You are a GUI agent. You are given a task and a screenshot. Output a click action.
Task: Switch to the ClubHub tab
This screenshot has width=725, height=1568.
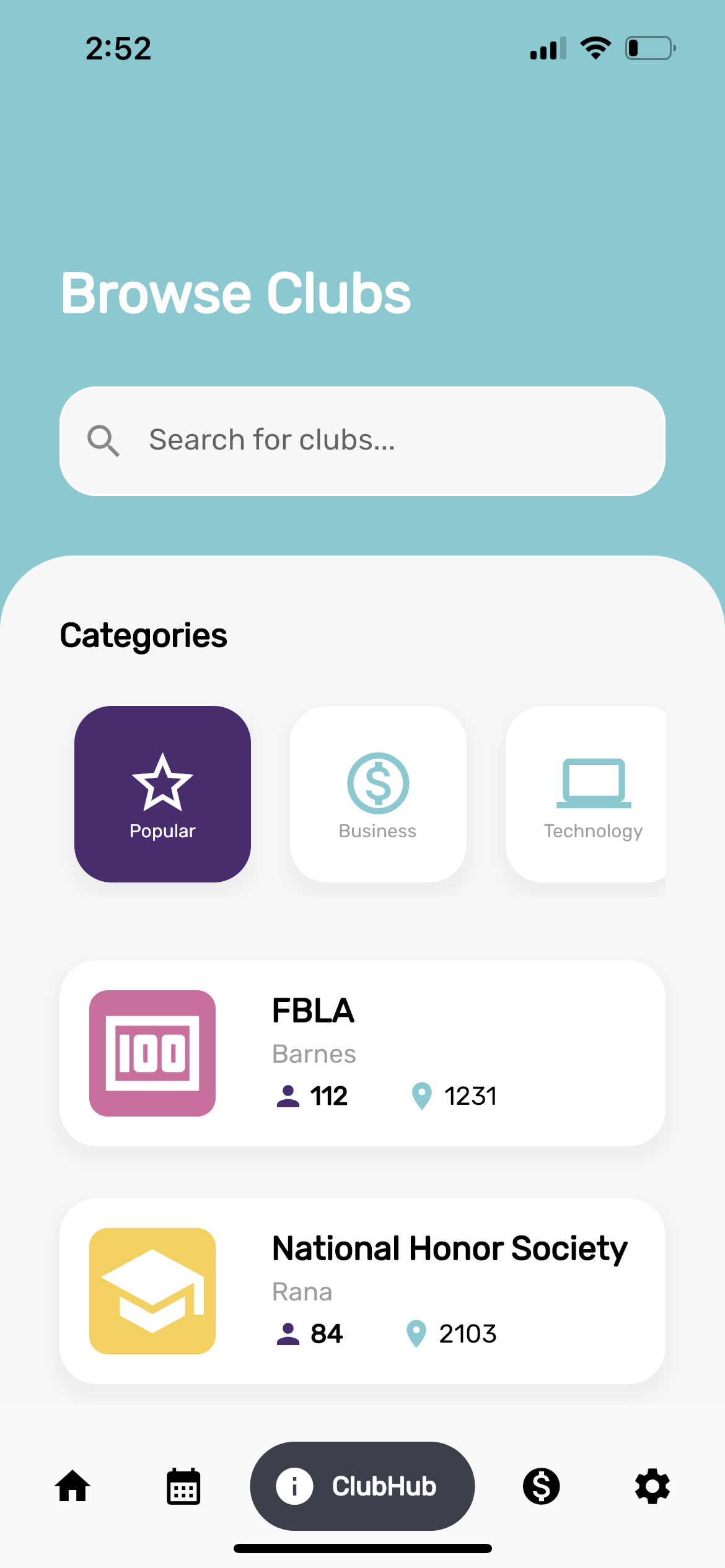click(x=362, y=1486)
